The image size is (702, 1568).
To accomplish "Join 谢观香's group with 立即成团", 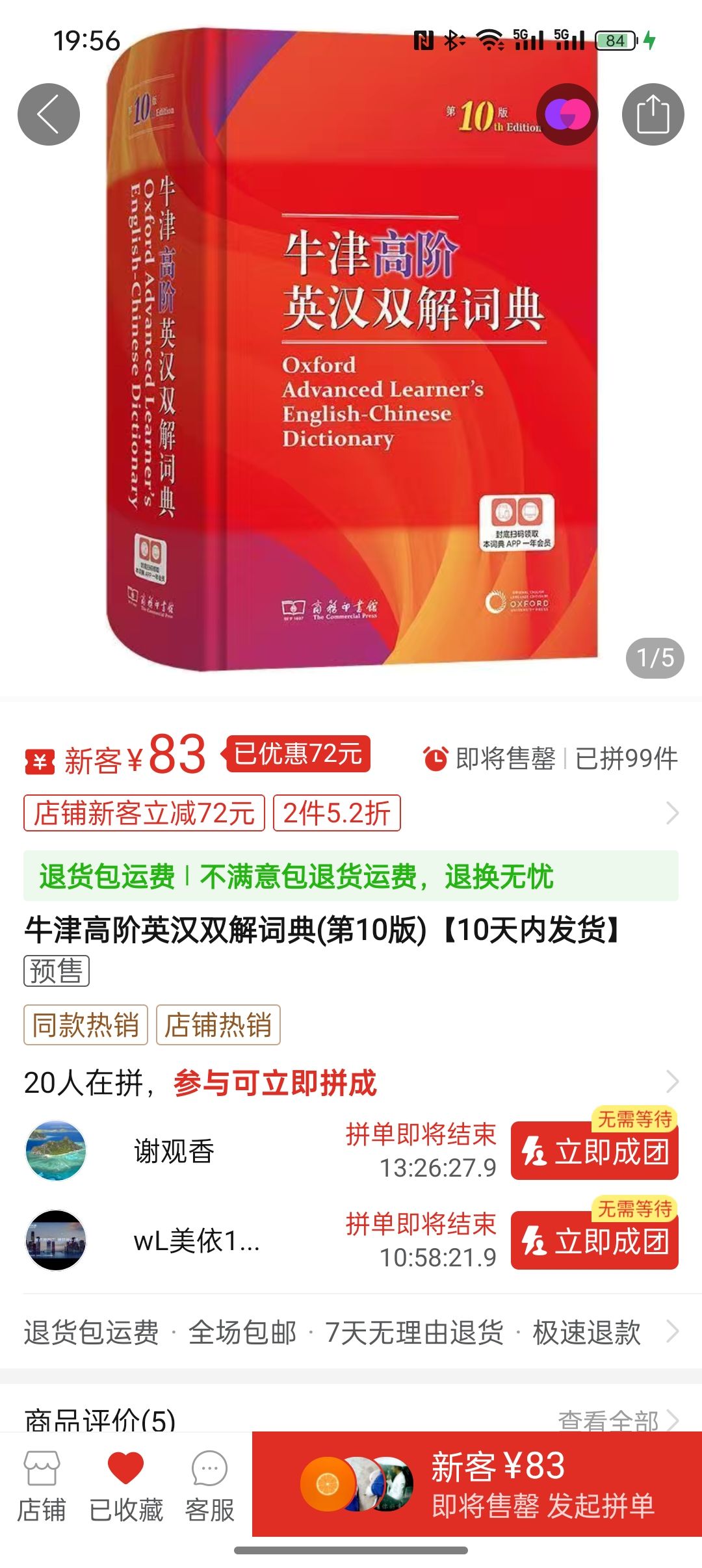I will coord(595,1151).
